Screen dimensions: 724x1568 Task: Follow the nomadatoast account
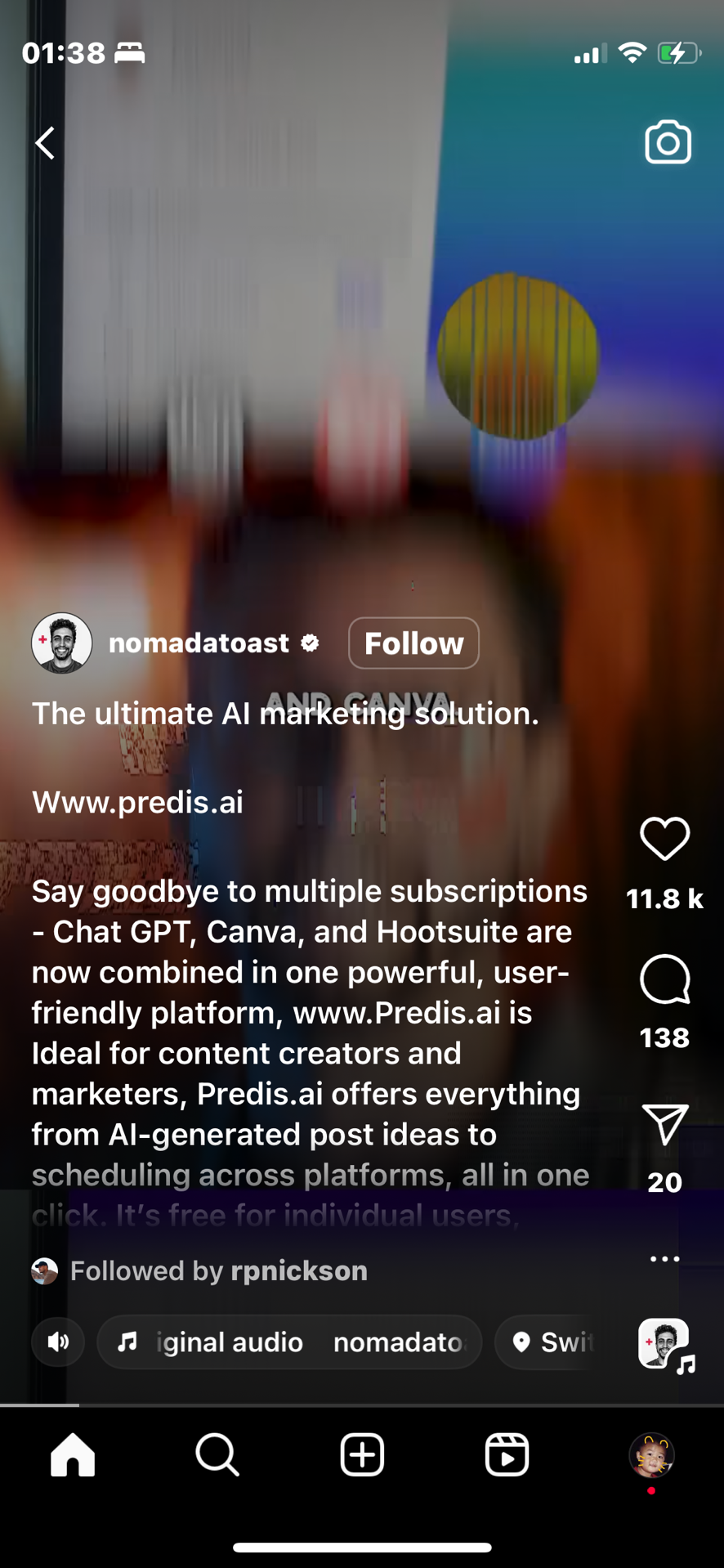[x=413, y=643]
